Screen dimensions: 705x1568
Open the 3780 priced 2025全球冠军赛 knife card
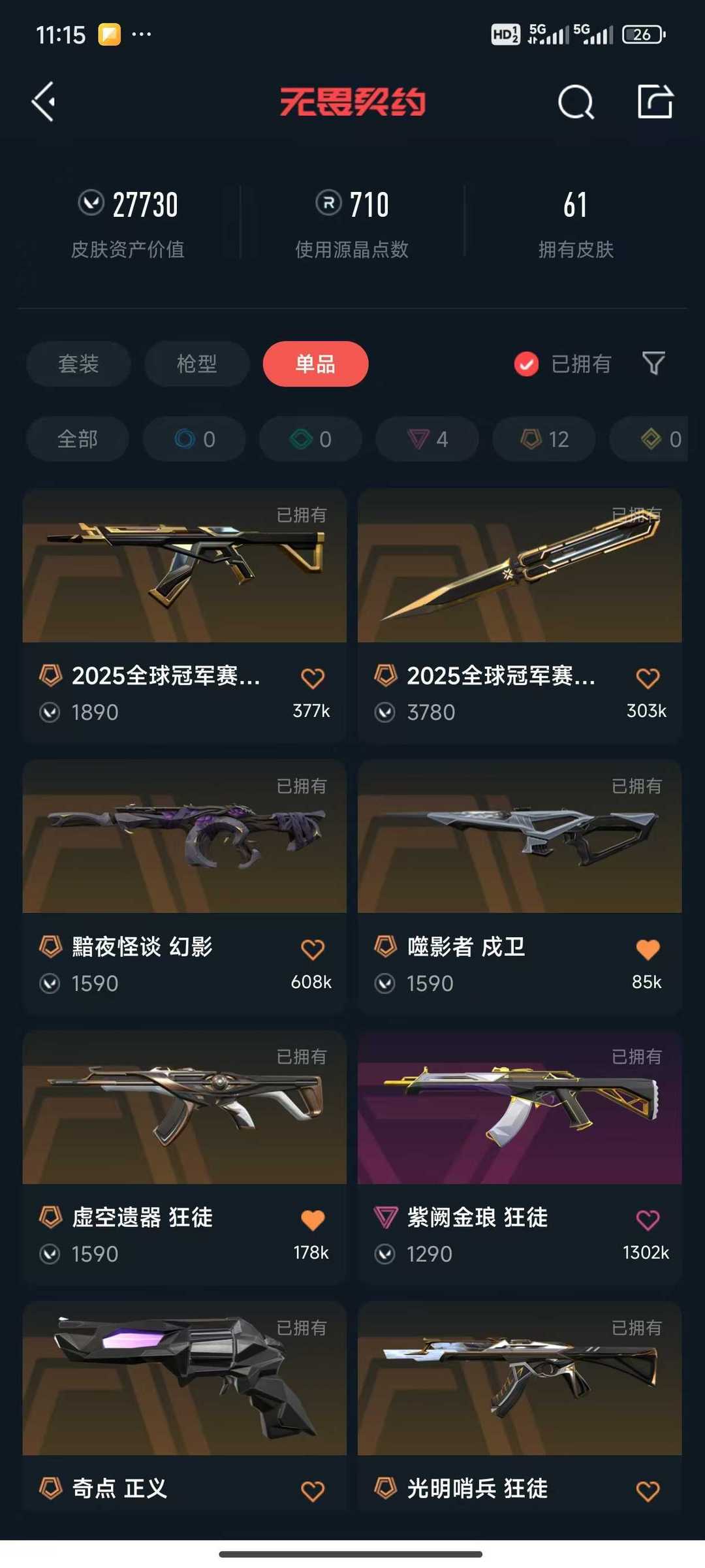[520, 566]
